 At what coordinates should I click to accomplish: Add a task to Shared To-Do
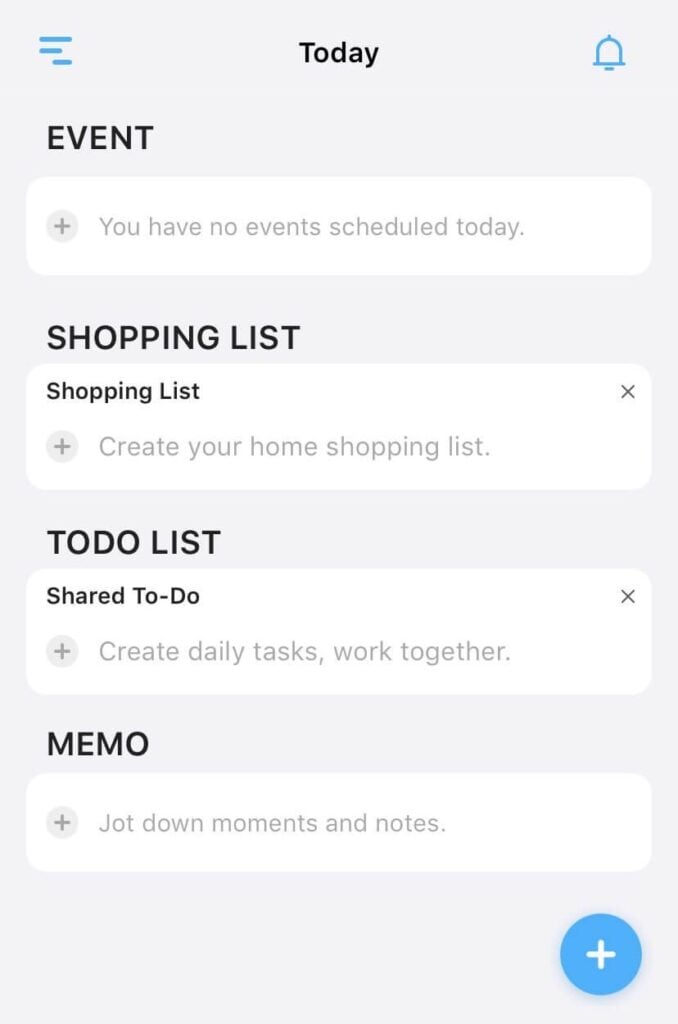tap(62, 652)
